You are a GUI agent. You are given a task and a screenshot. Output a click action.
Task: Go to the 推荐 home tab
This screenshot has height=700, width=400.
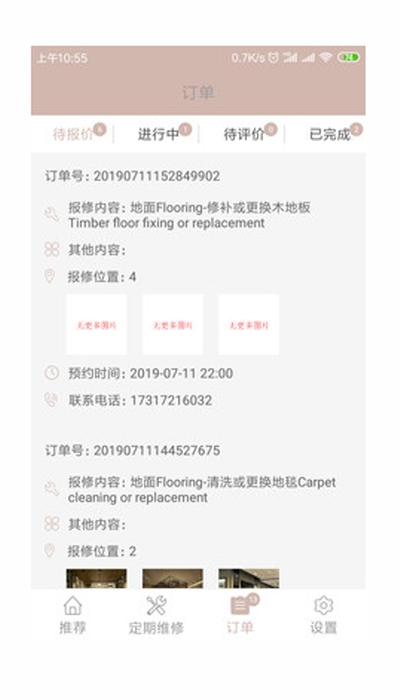tap(73, 616)
